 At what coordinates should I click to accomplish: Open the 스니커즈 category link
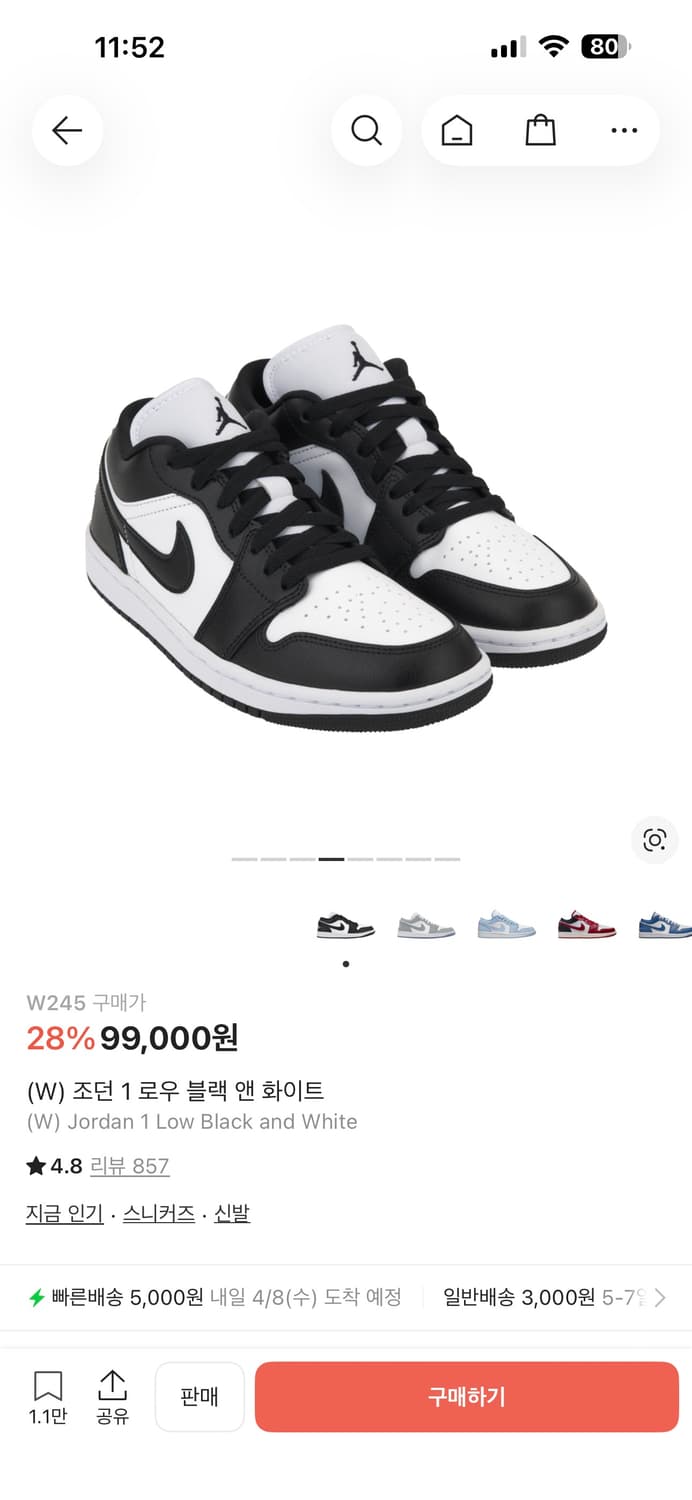coord(159,1214)
